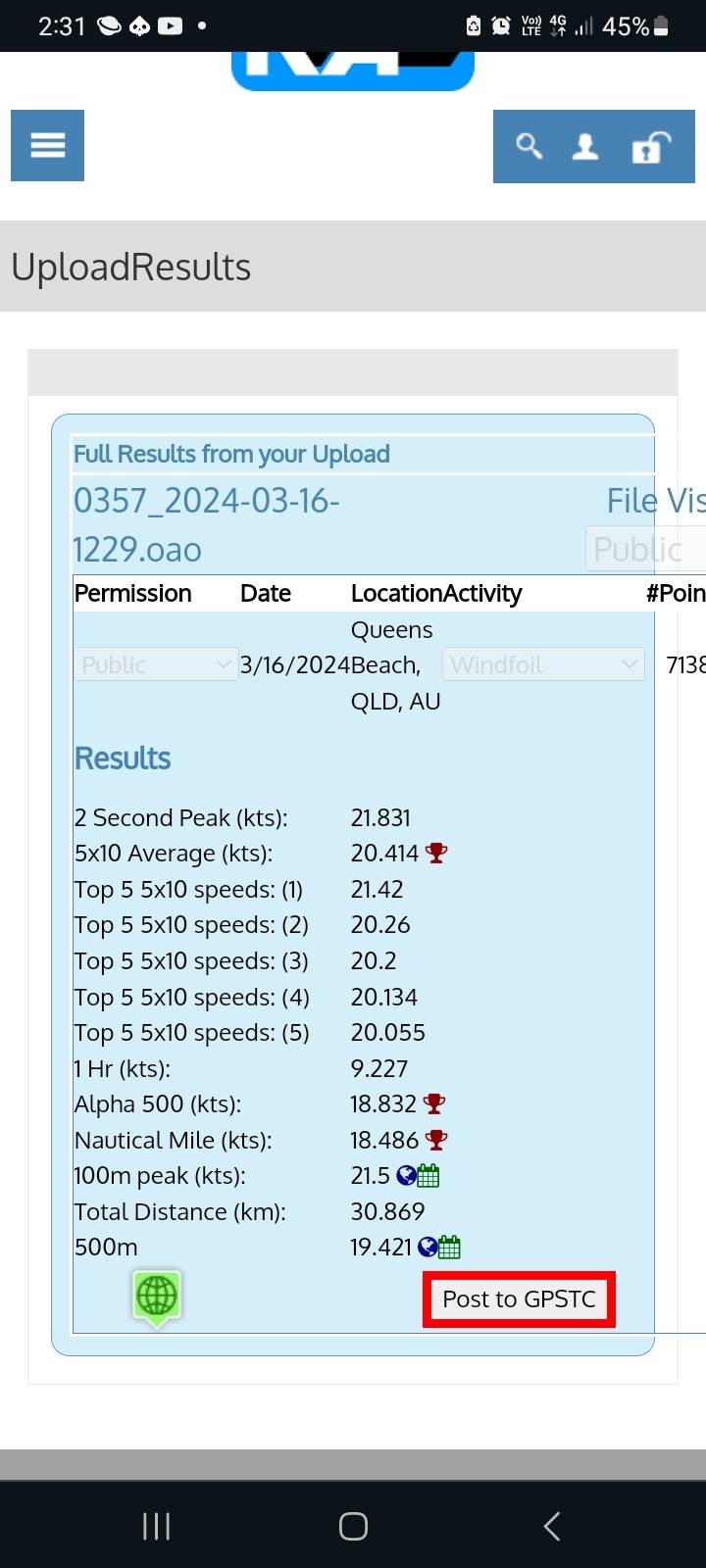Open the hamburger menu

click(x=47, y=146)
